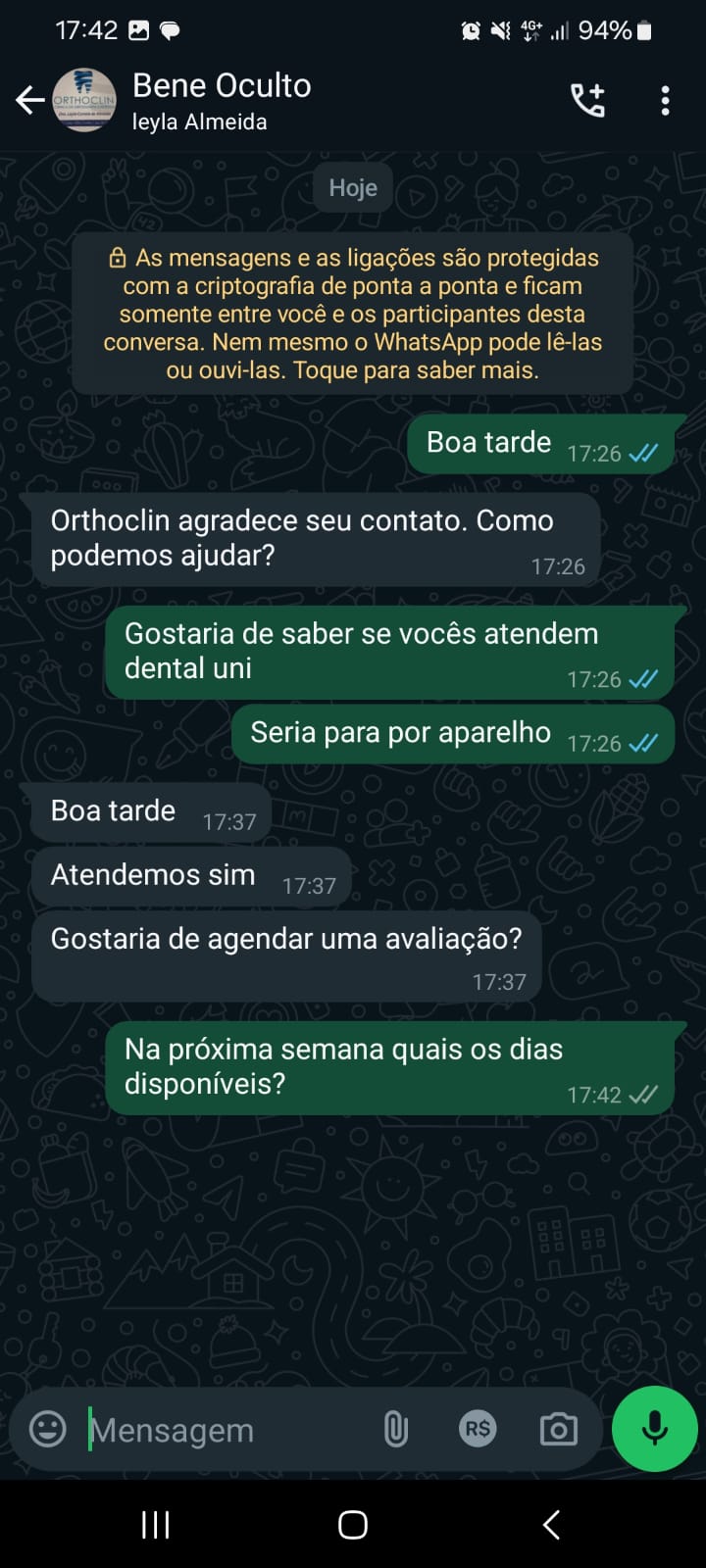Tap the green microphone voice message button
The image size is (706, 1568).
654,1429
